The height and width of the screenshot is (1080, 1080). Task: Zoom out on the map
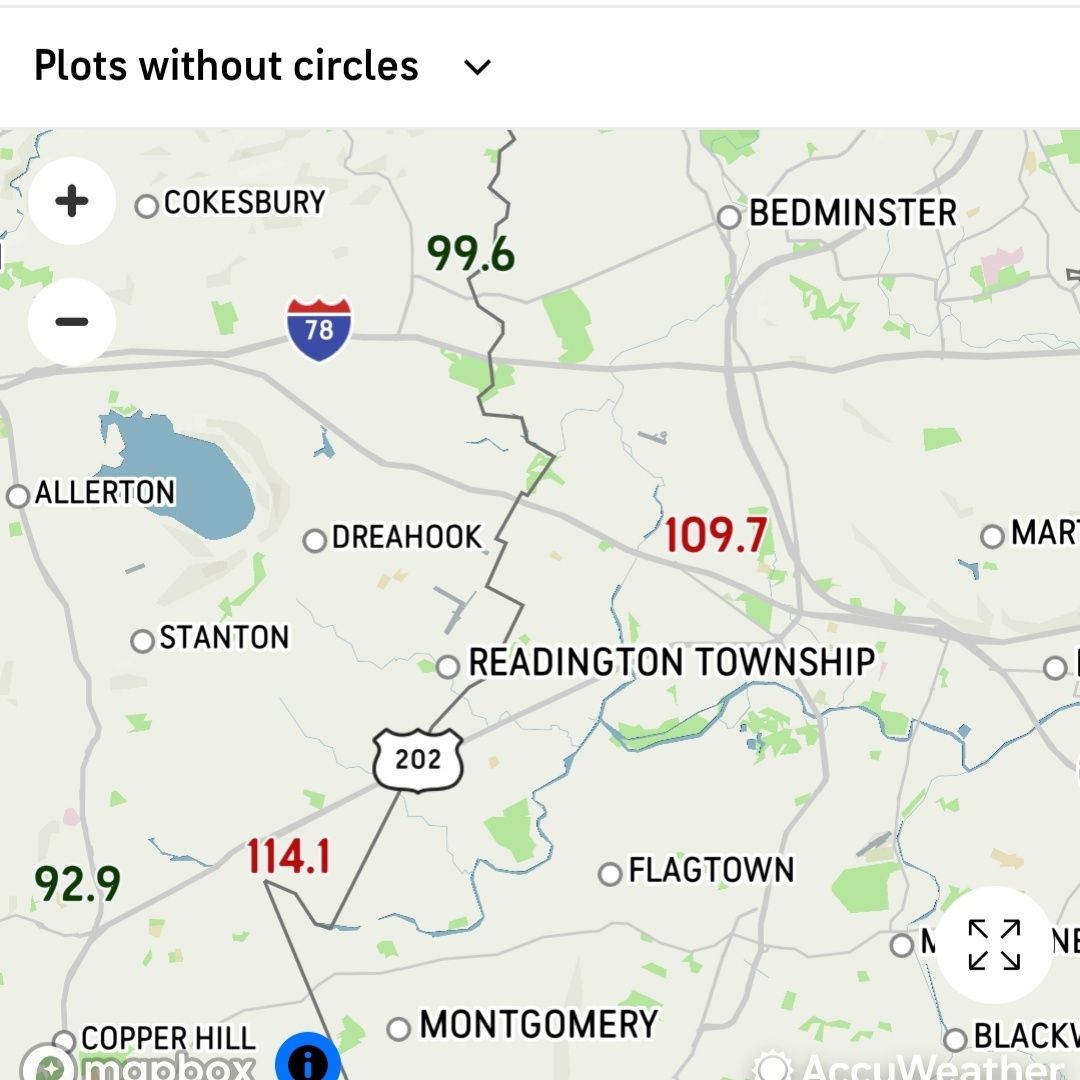pos(72,322)
